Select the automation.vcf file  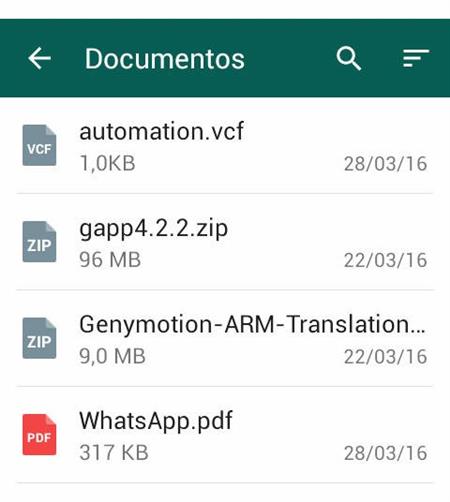click(225, 146)
